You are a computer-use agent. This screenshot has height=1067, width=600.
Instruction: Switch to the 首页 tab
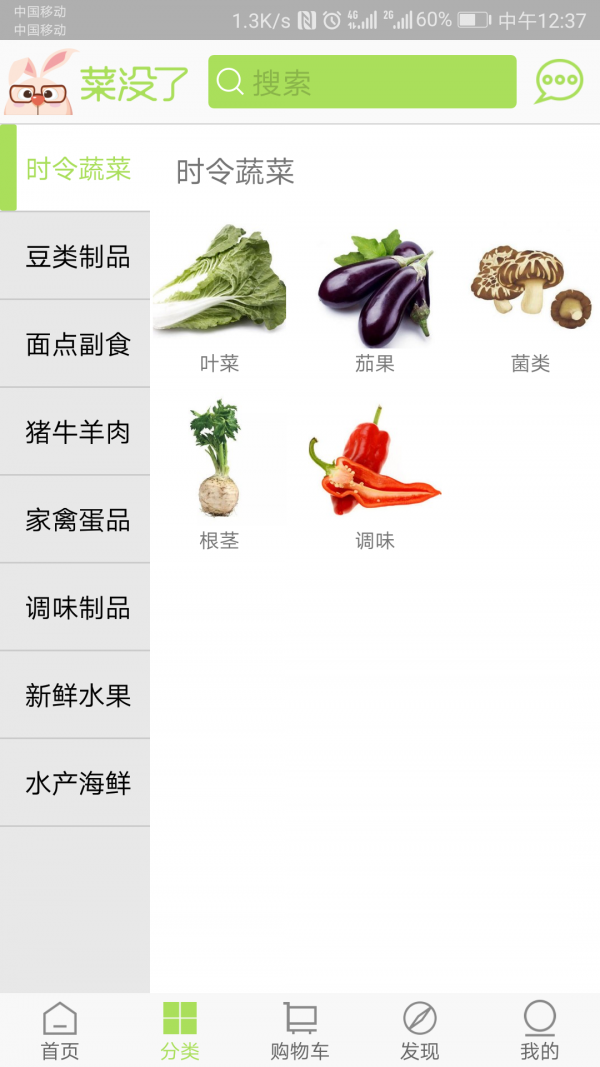tap(60, 1030)
